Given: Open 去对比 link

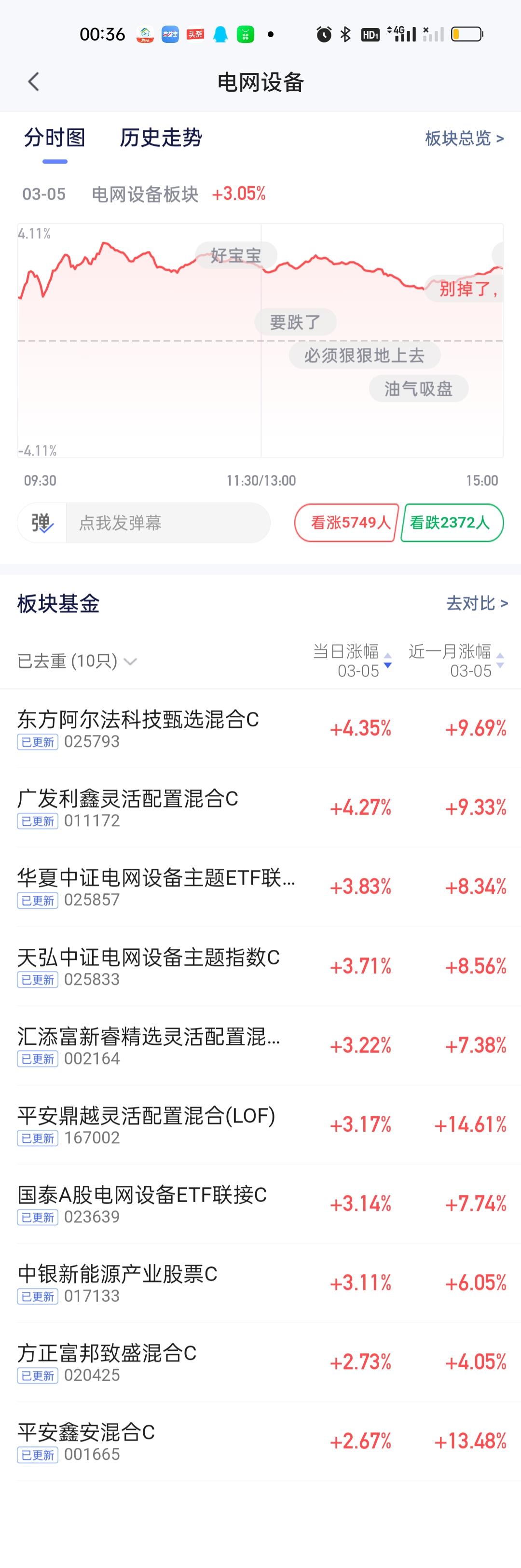Looking at the screenshot, I should point(477,603).
